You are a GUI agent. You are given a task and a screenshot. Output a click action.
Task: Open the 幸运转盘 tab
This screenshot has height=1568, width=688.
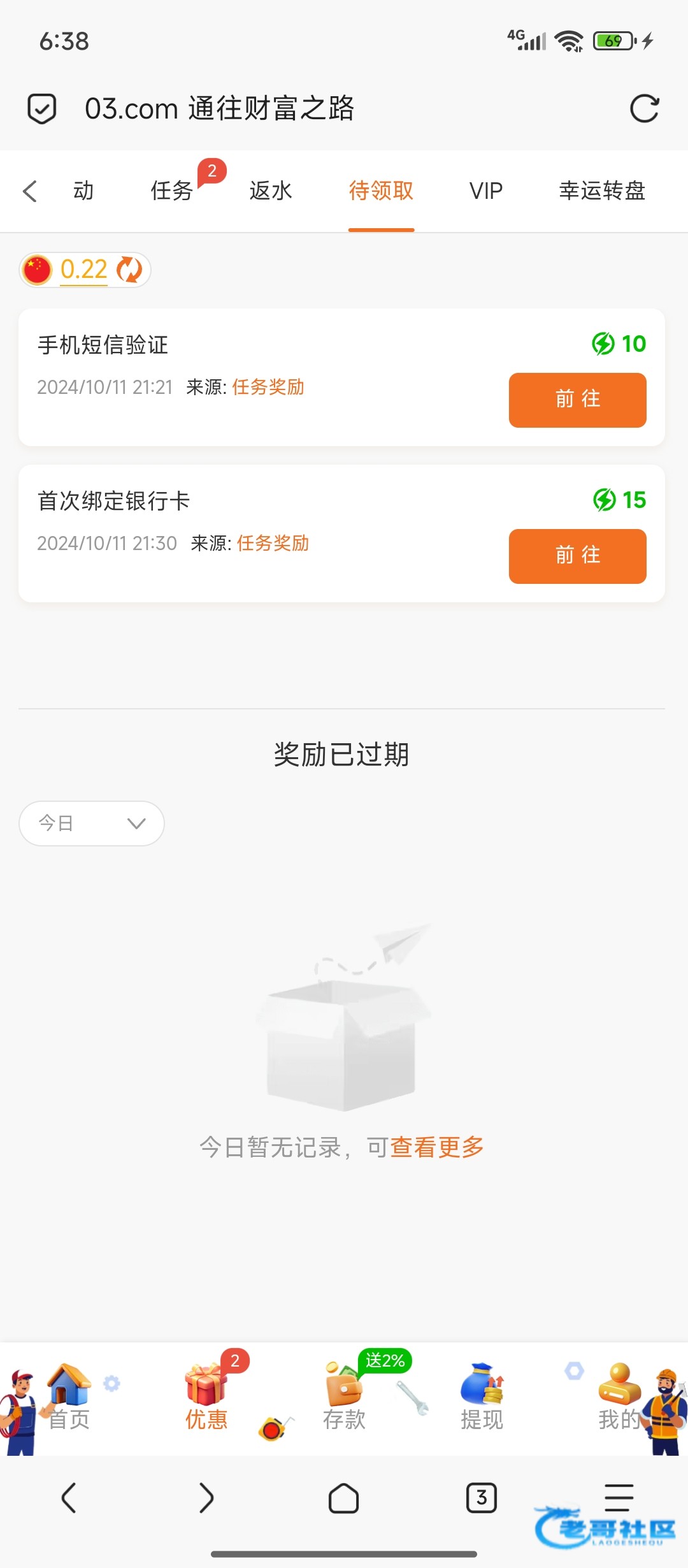point(602,191)
